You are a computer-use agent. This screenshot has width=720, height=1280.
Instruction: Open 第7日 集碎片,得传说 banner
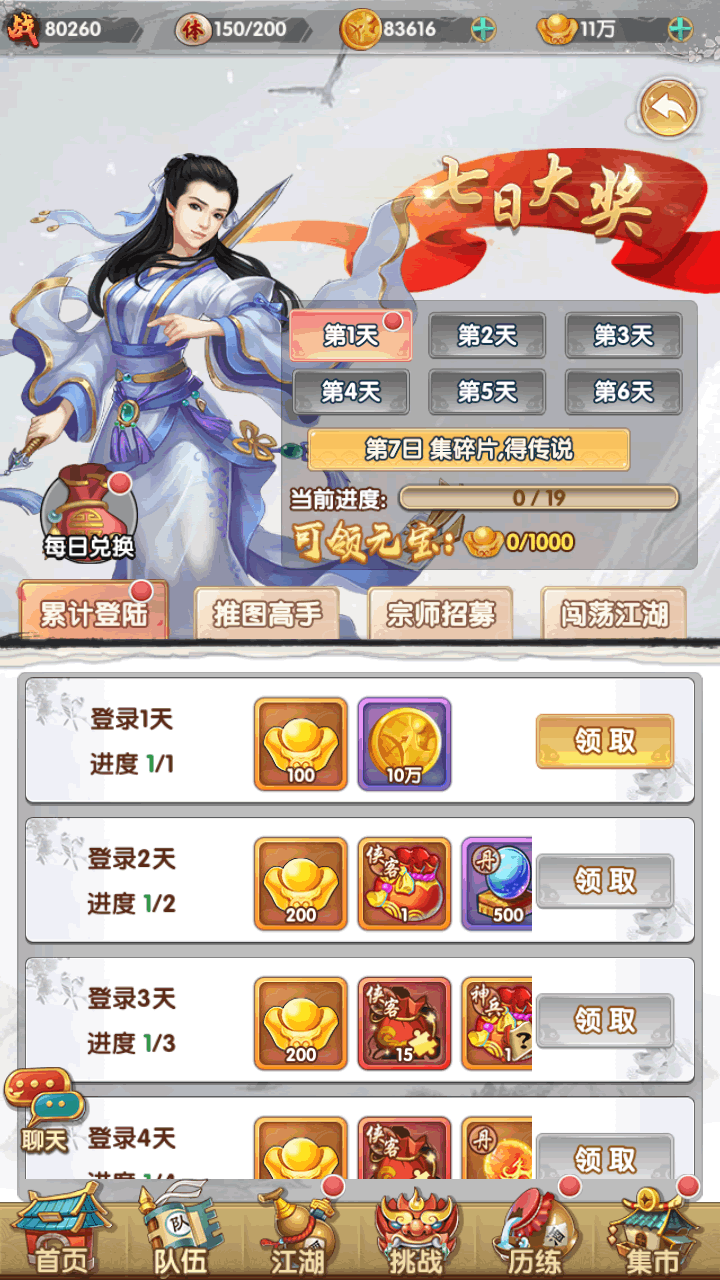point(468,449)
